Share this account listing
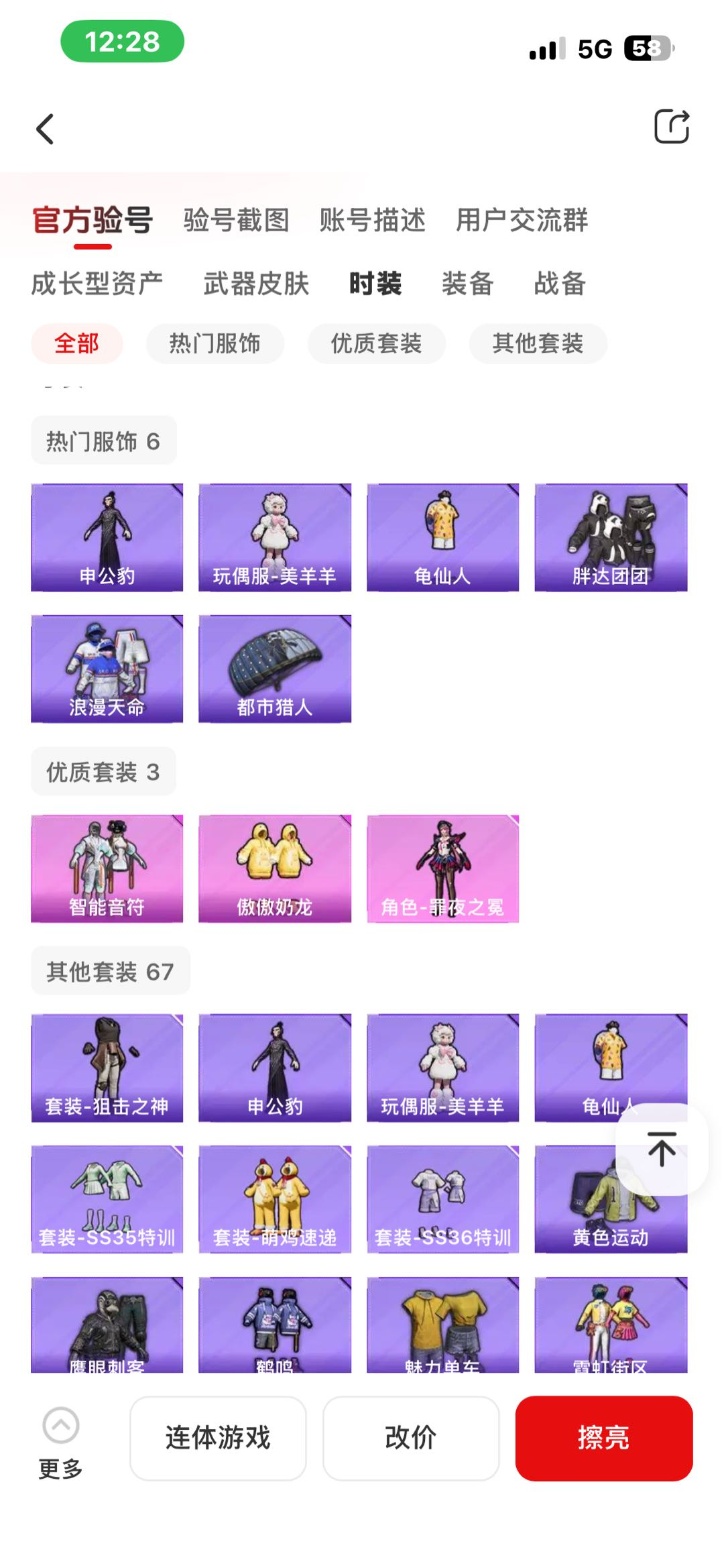Viewport: 724px width, 1568px height. (671, 127)
